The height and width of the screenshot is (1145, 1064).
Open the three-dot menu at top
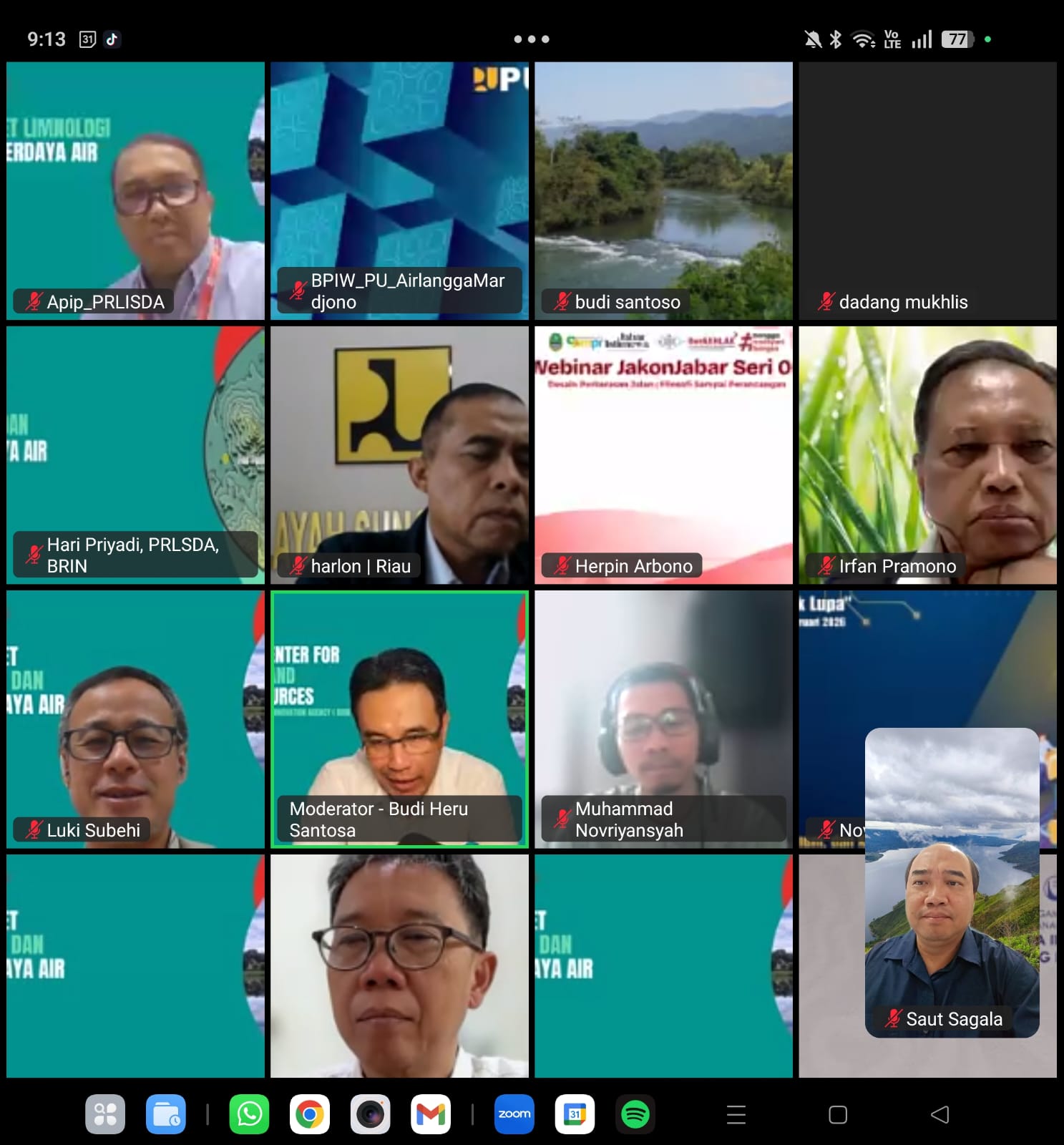(x=532, y=39)
